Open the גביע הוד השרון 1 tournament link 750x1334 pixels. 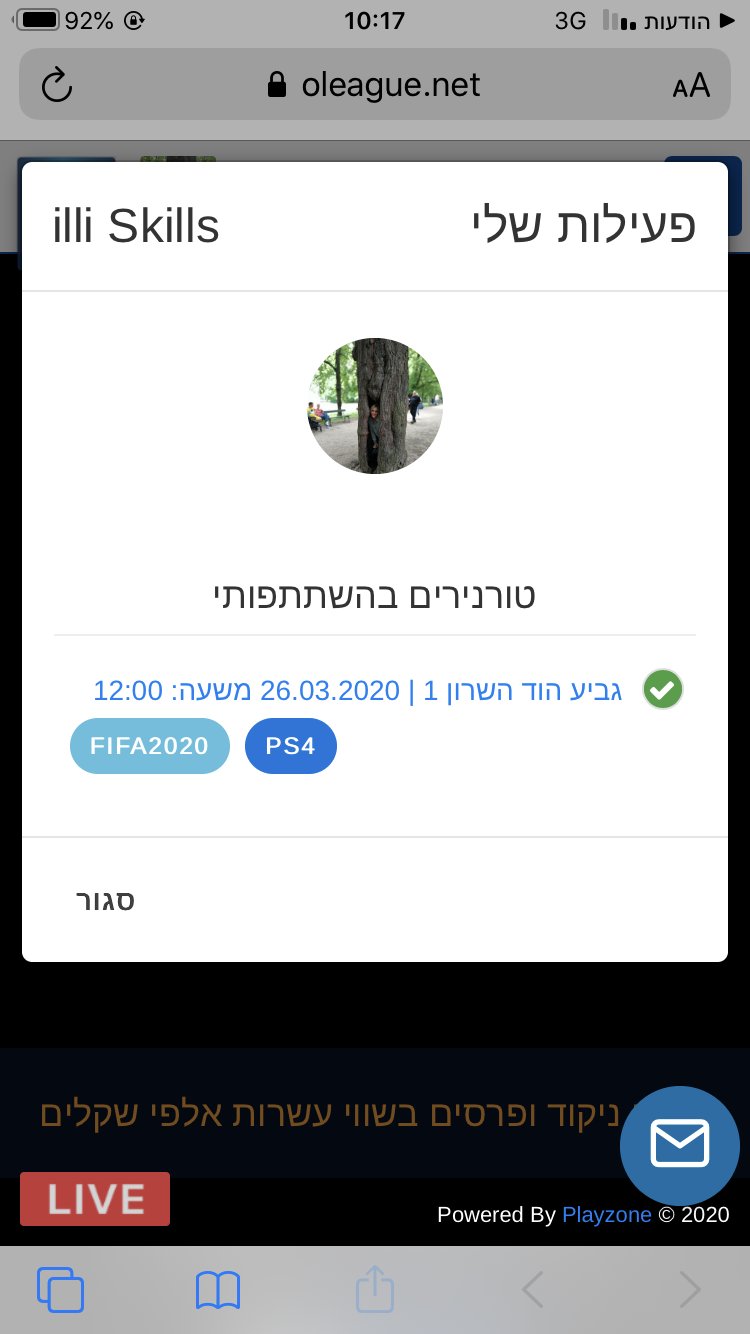click(x=358, y=690)
